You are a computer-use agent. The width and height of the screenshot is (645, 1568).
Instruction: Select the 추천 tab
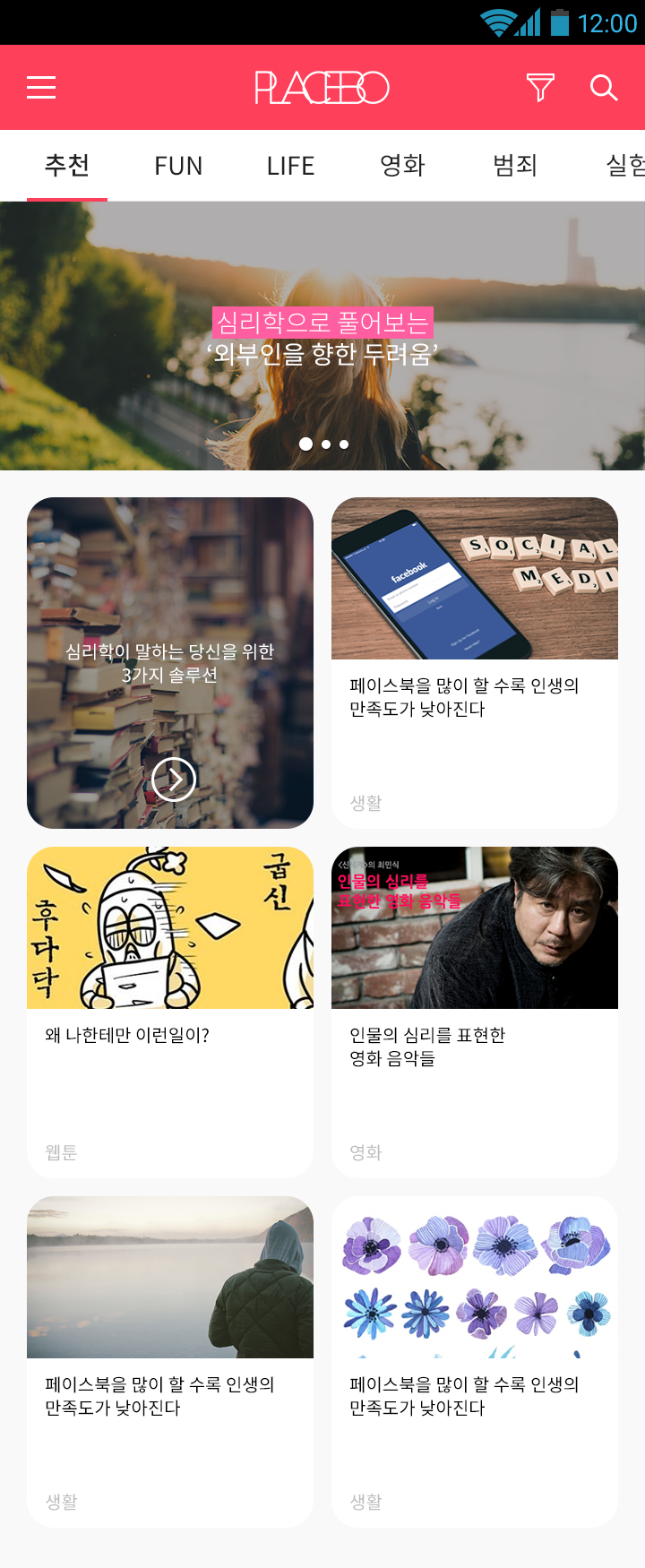coord(67,166)
